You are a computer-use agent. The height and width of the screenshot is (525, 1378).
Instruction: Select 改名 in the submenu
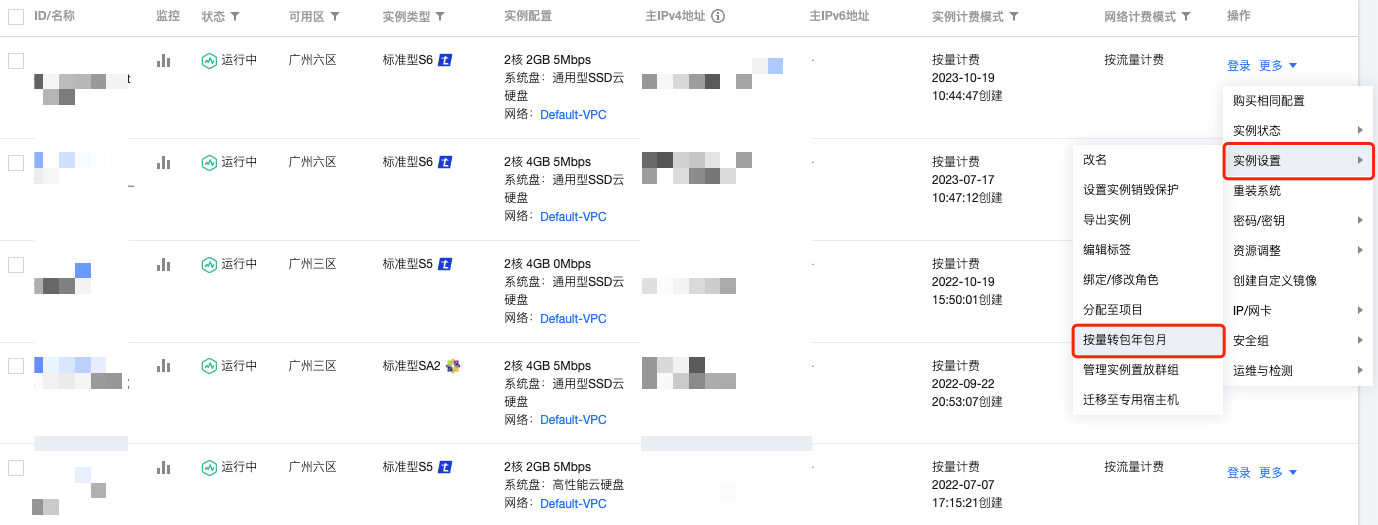click(1095, 160)
